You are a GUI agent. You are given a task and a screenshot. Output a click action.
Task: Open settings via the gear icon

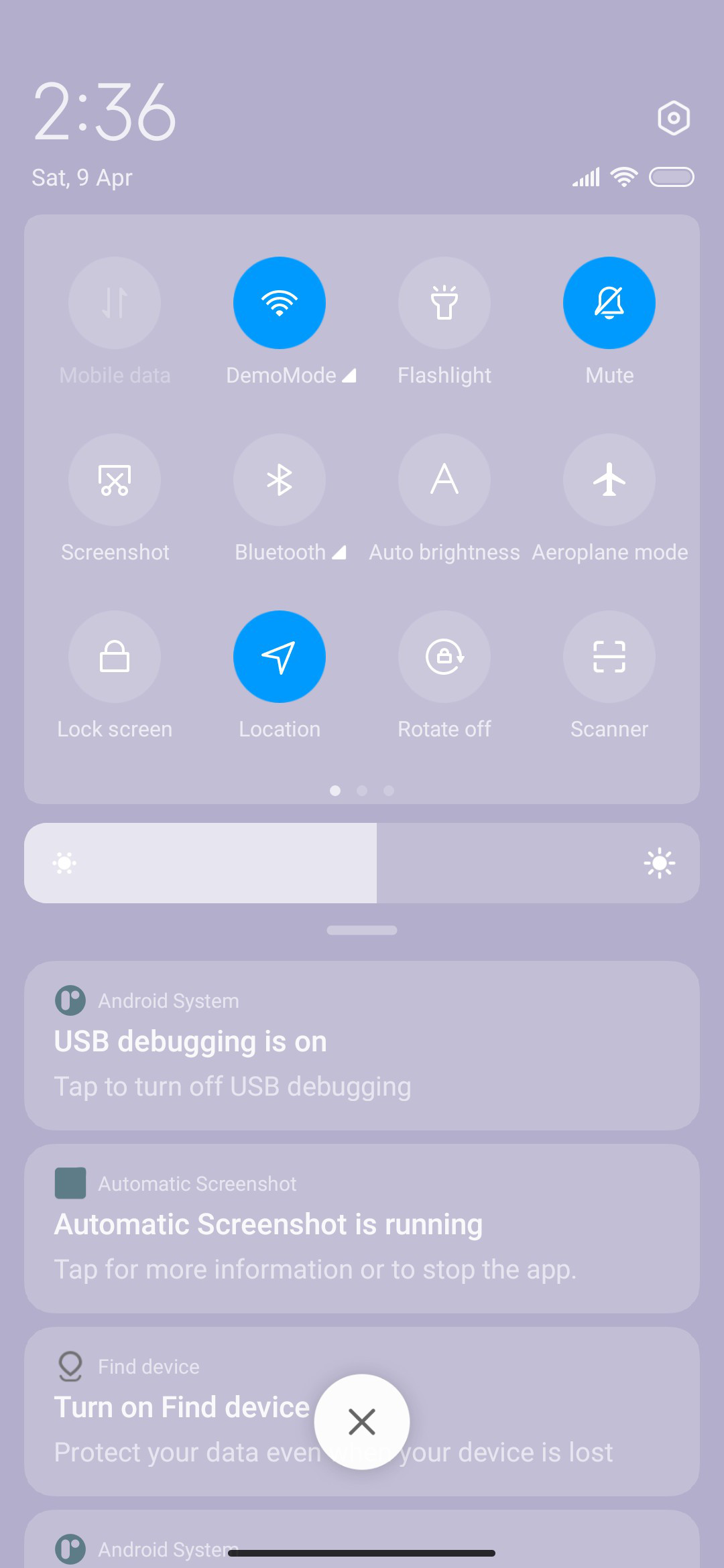point(673,119)
